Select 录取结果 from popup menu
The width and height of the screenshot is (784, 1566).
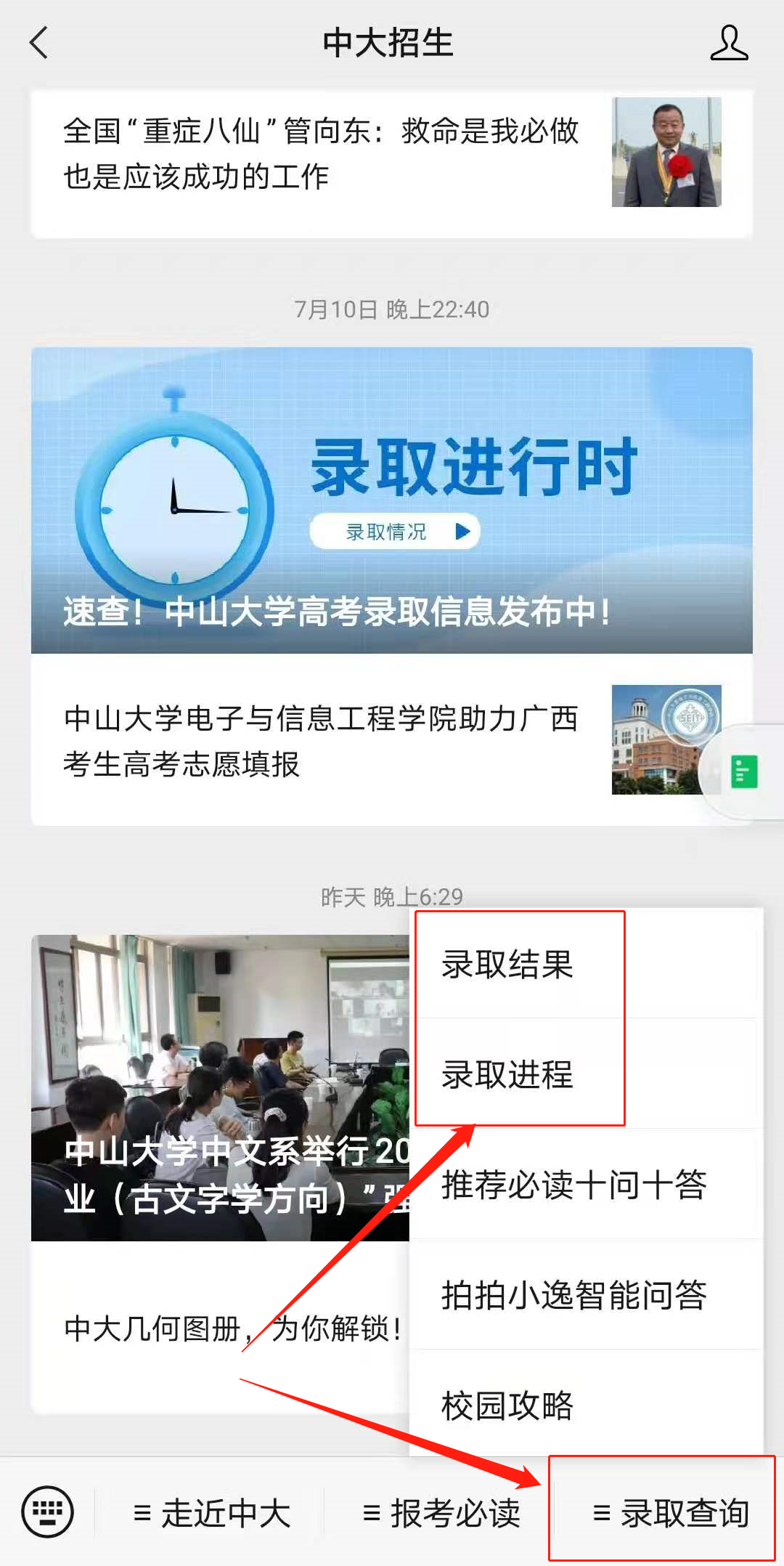tap(508, 965)
